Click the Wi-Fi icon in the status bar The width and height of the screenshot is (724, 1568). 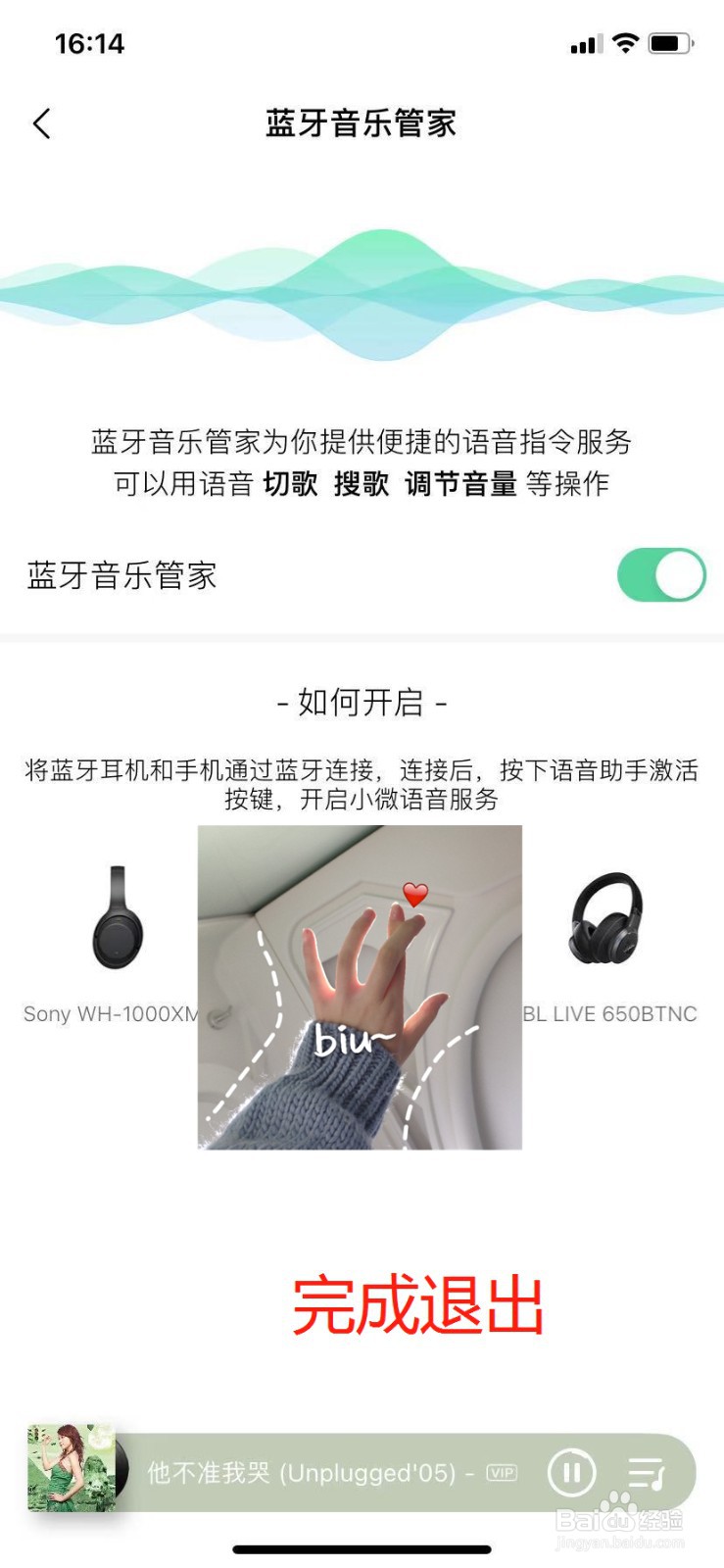click(625, 42)
